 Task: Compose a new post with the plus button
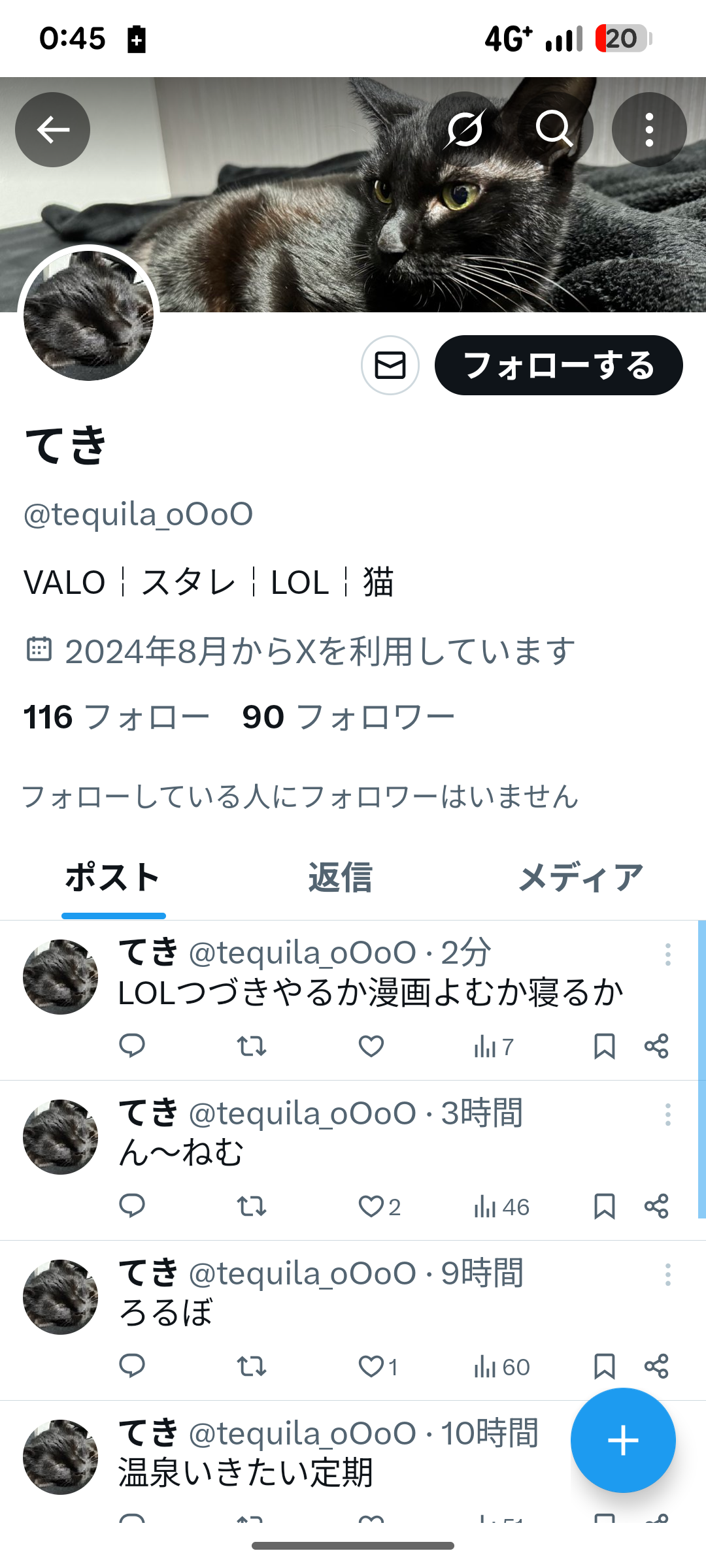tap(622, 1440)
